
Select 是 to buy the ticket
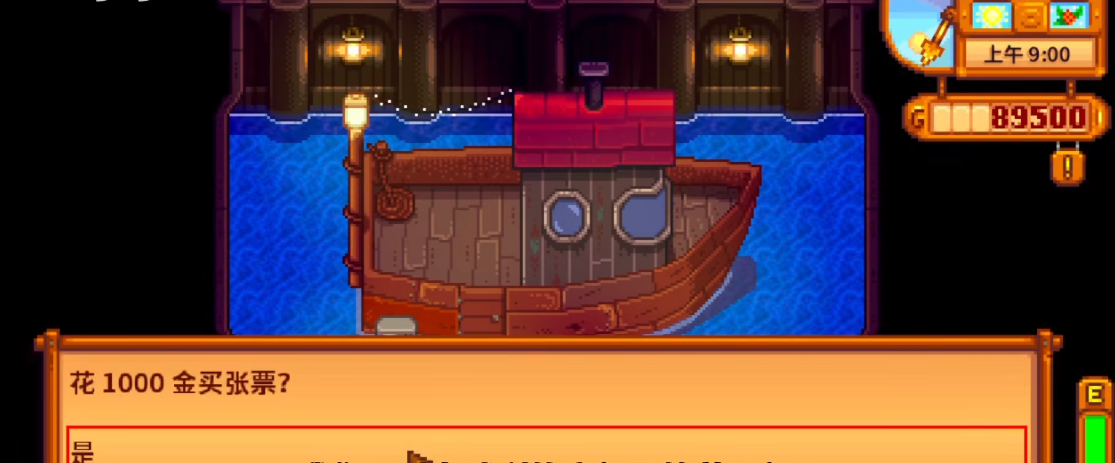pos(82,452)
